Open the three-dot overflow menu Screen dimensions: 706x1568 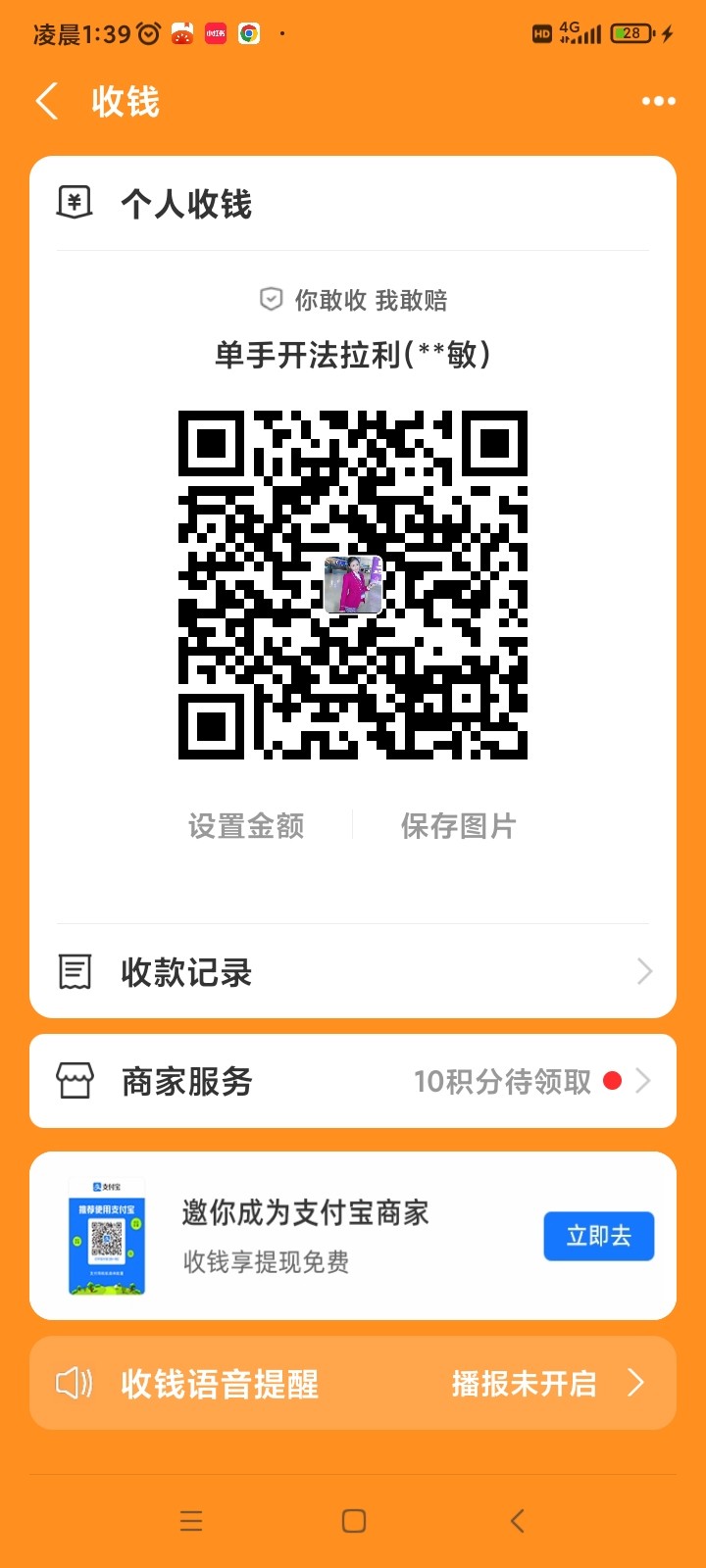(x=658, y=101)
